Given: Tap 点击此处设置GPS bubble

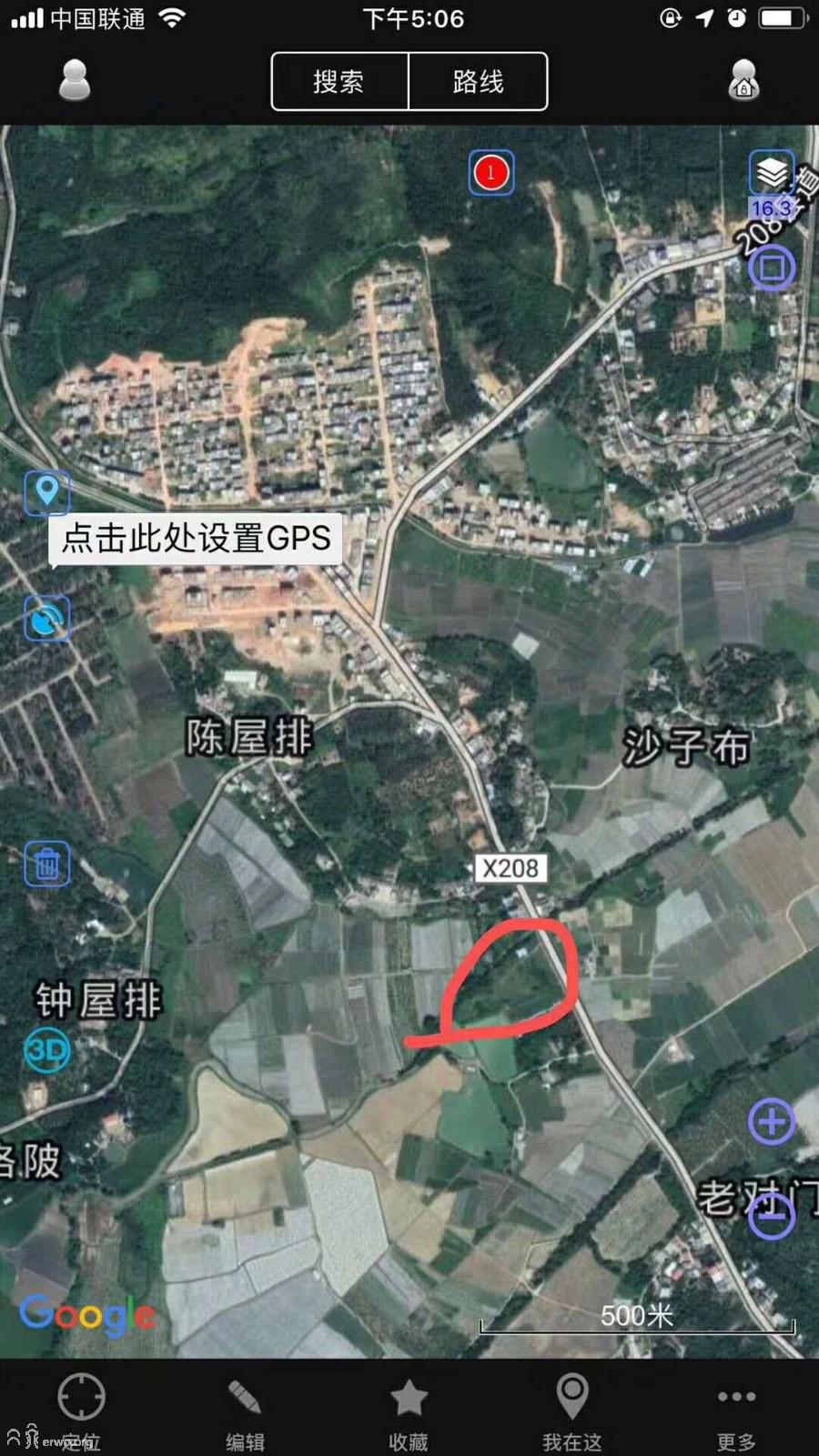Looking at the screenshot, I should 196,539.
